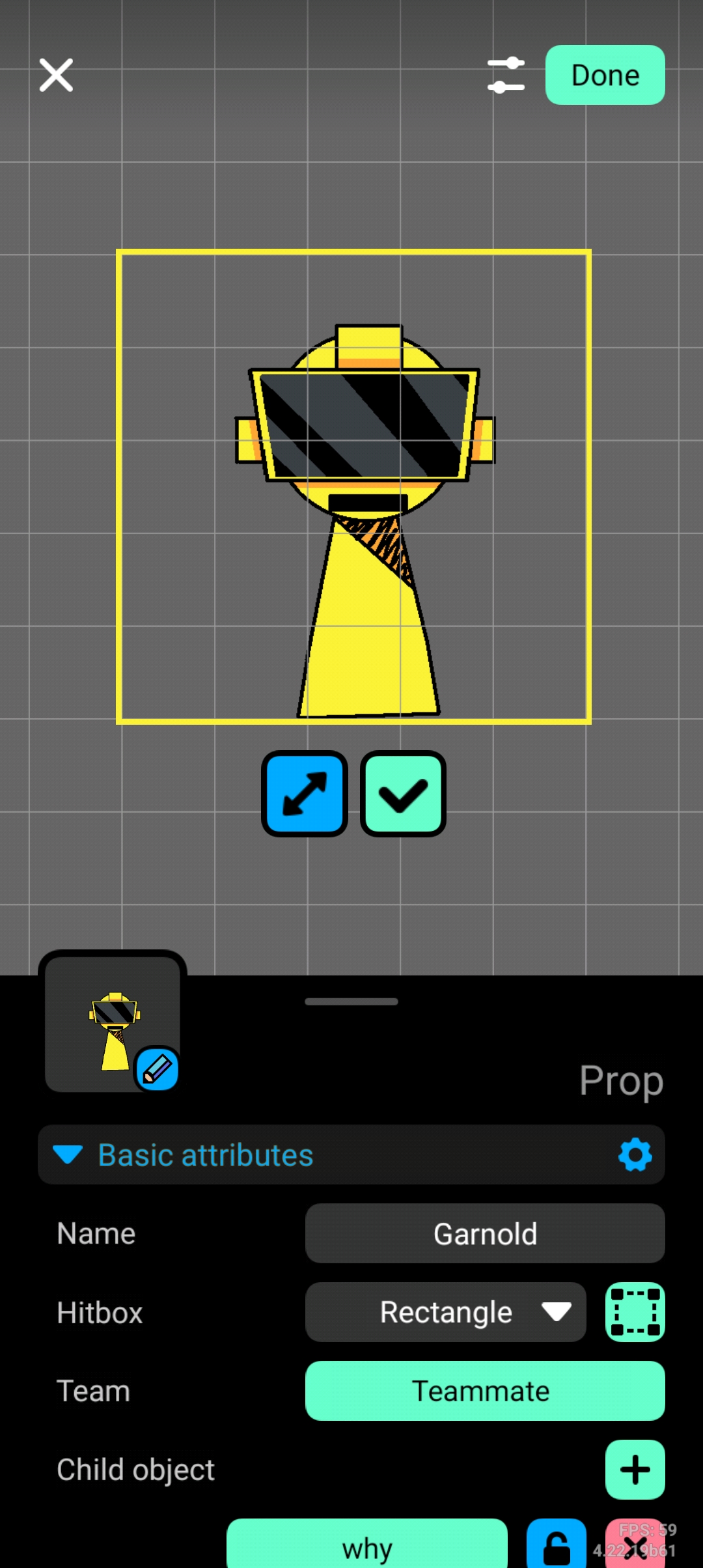Change the Team from Teammate
Screen dimensions: 703x1568
click(485, 1391)
